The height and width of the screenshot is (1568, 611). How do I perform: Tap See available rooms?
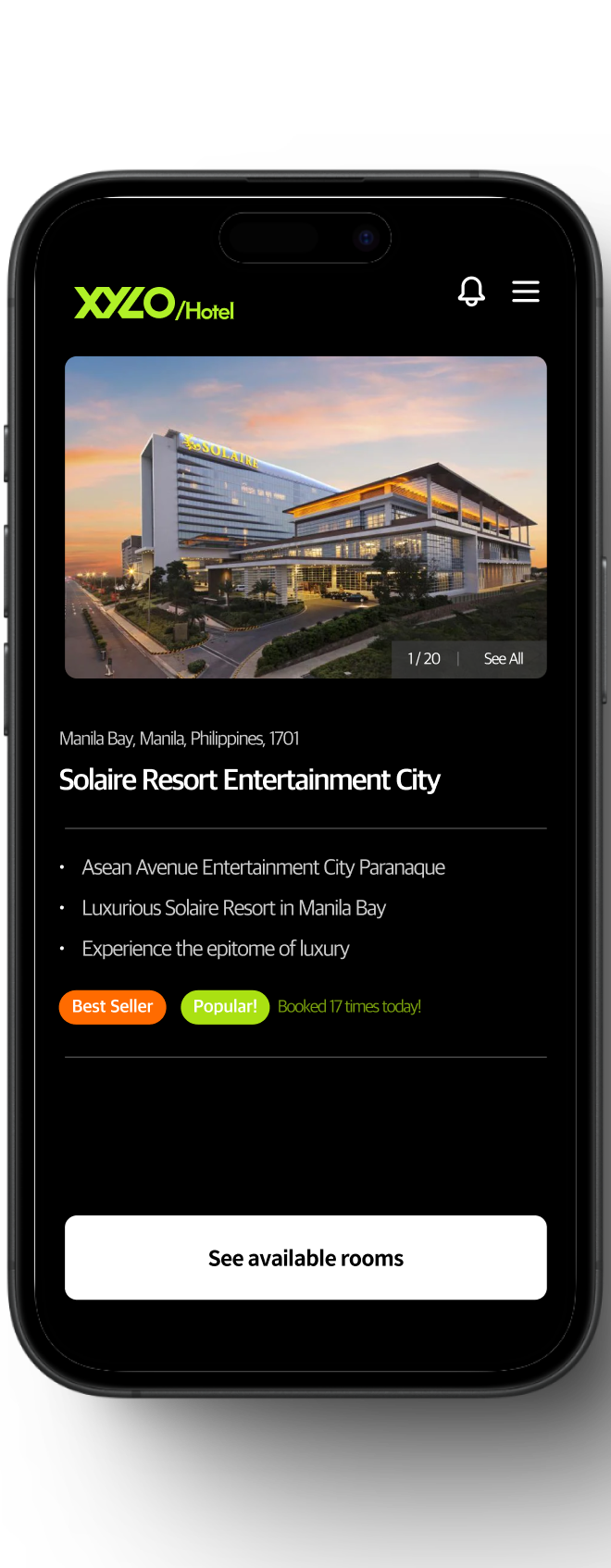pyautogui.click(x=305, y=1258)
